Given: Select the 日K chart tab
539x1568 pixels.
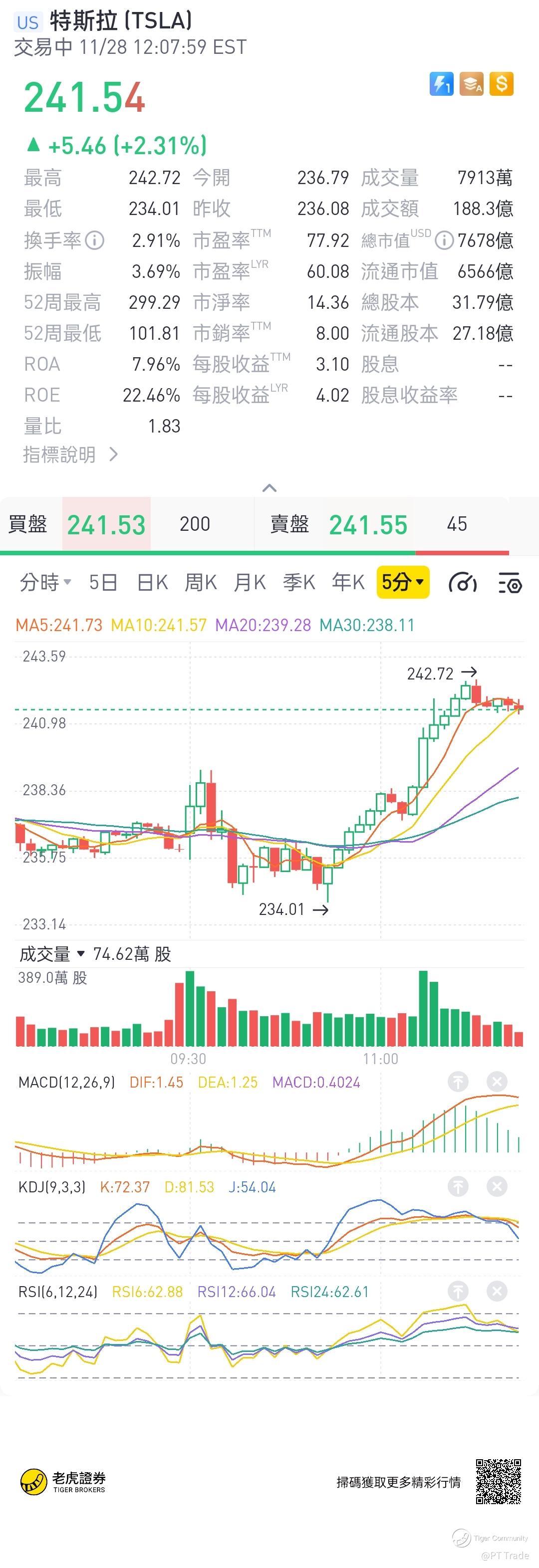Looking at the screenshot, I should (152, 583).
